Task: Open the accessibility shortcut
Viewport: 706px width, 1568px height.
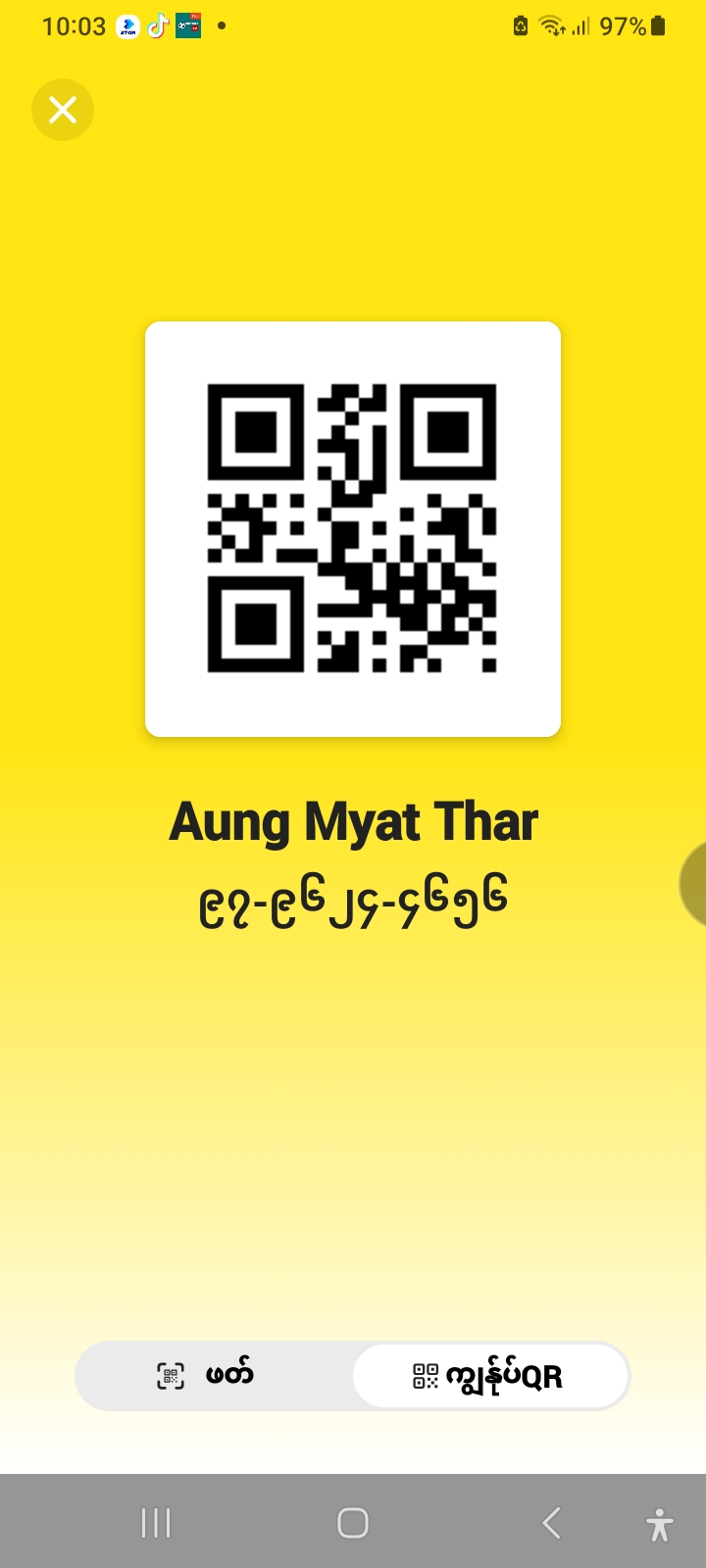Action: [660, 1525]
